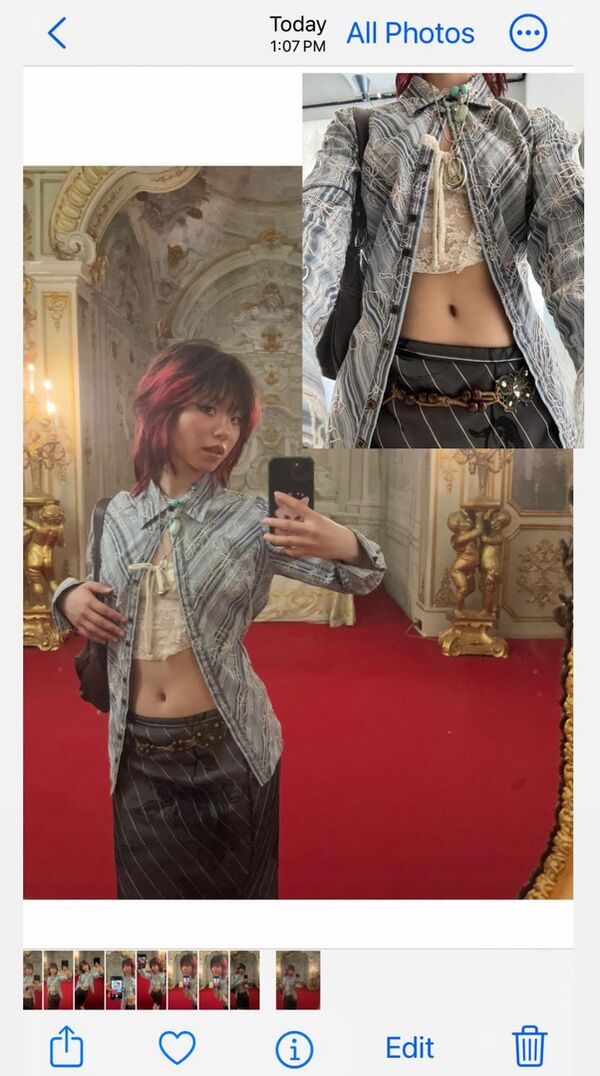Show photo info details

tap(294, 1048)
